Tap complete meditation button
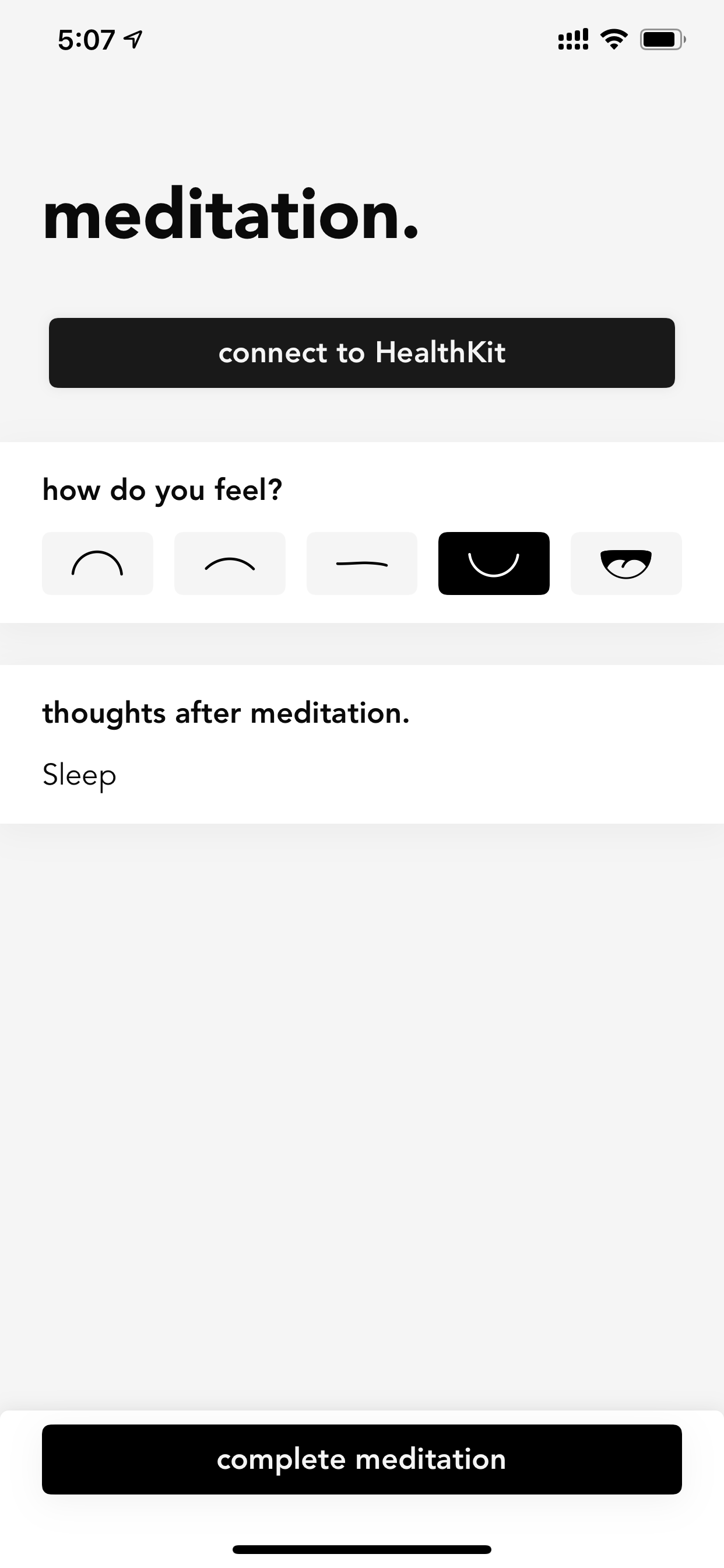 click(x=362, y=1459)
